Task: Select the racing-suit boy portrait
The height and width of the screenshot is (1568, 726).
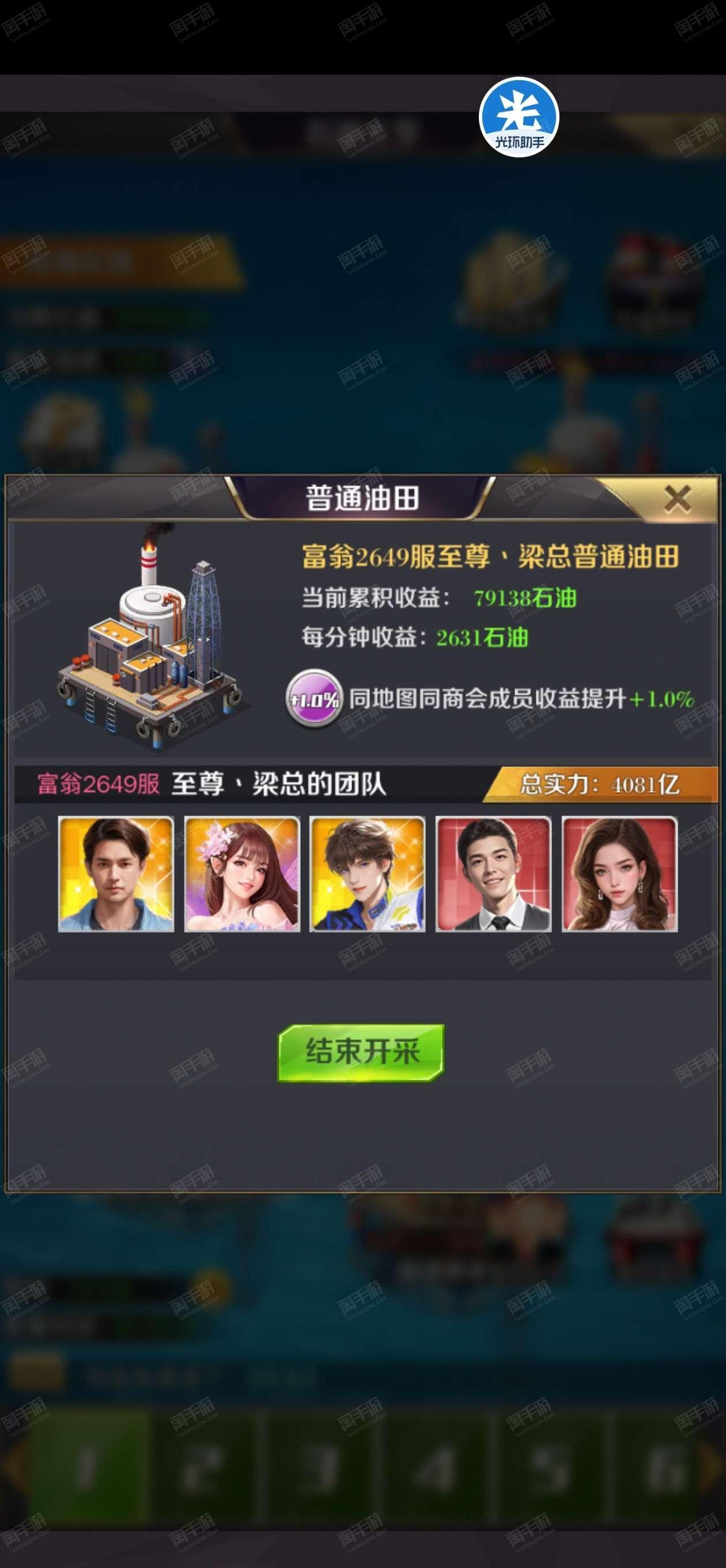Action: coord(368,873)
